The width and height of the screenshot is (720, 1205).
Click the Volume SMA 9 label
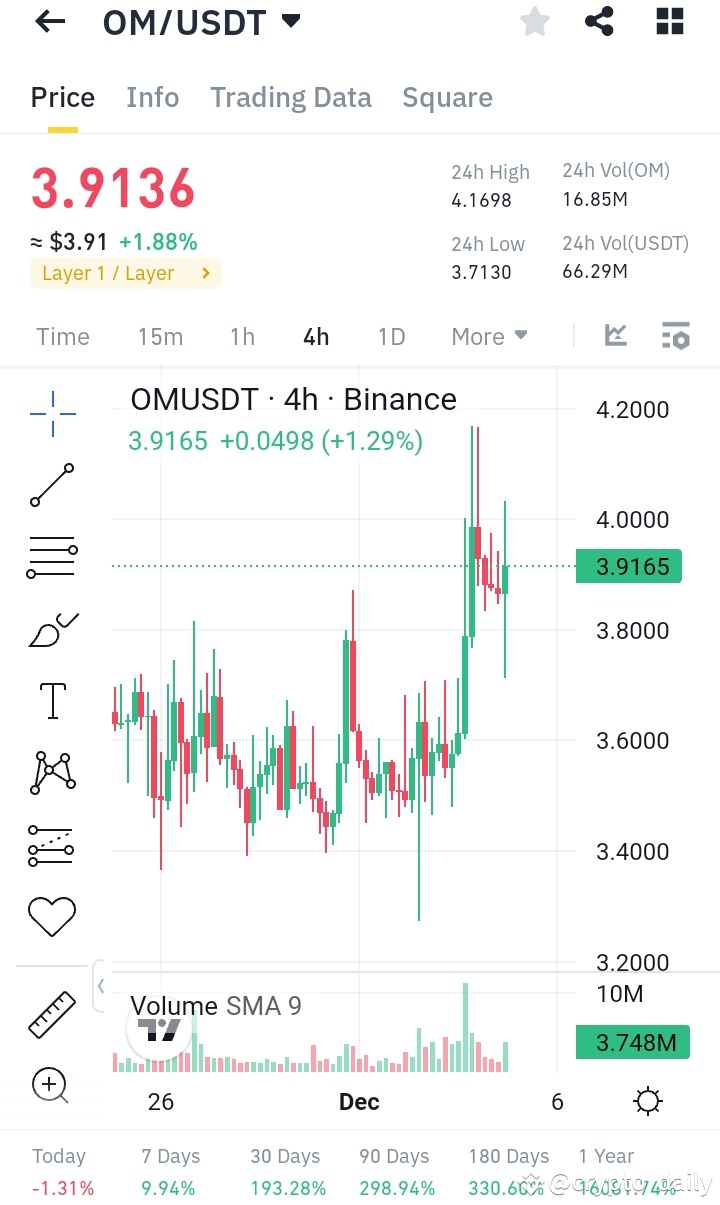pos(215,1006)
